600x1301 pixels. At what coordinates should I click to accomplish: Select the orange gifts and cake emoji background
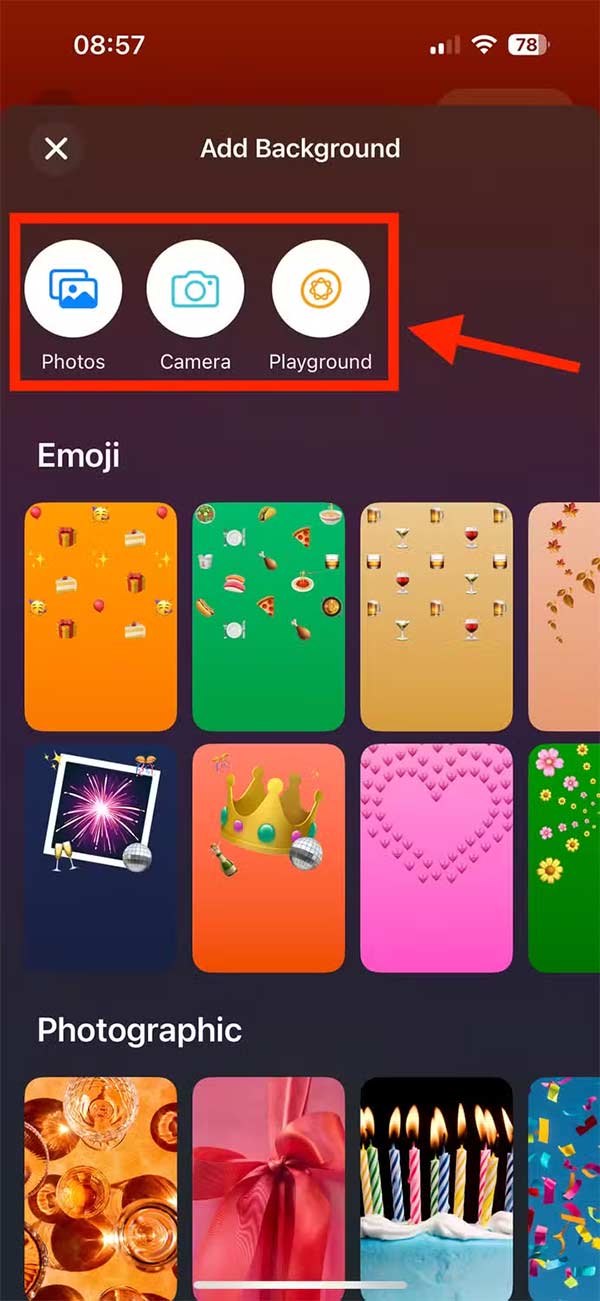point(100,616)
